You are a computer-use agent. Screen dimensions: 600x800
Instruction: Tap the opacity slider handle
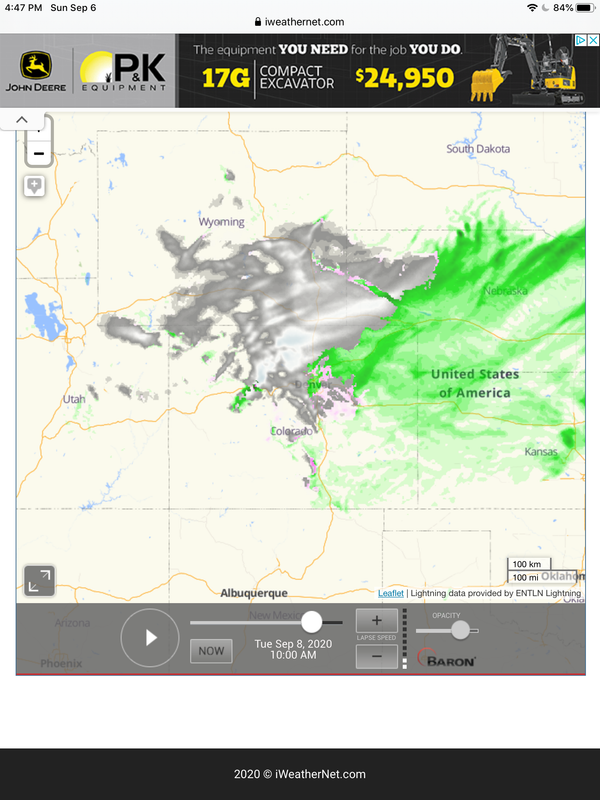pyautogui.click(x=460, y=631)
